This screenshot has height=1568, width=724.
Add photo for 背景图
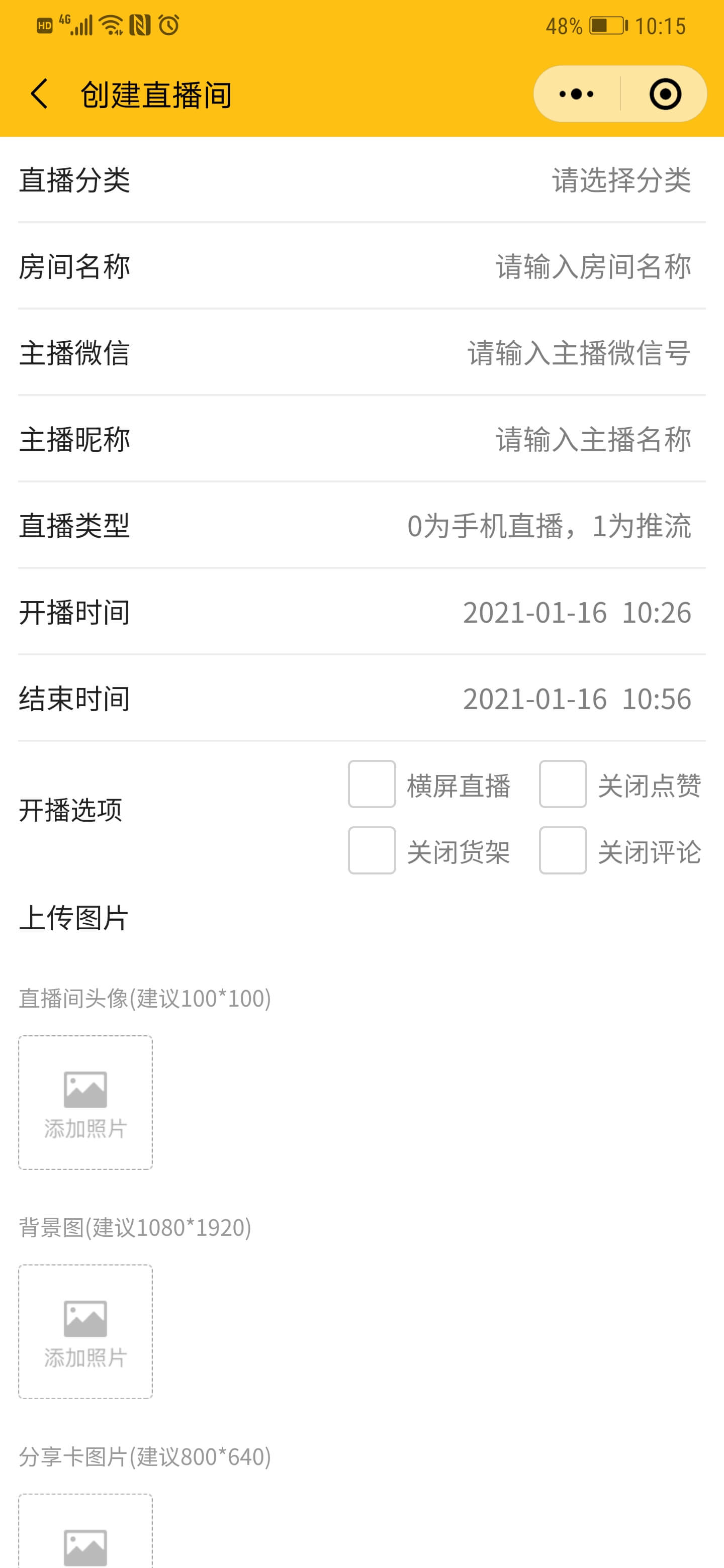85,1332
